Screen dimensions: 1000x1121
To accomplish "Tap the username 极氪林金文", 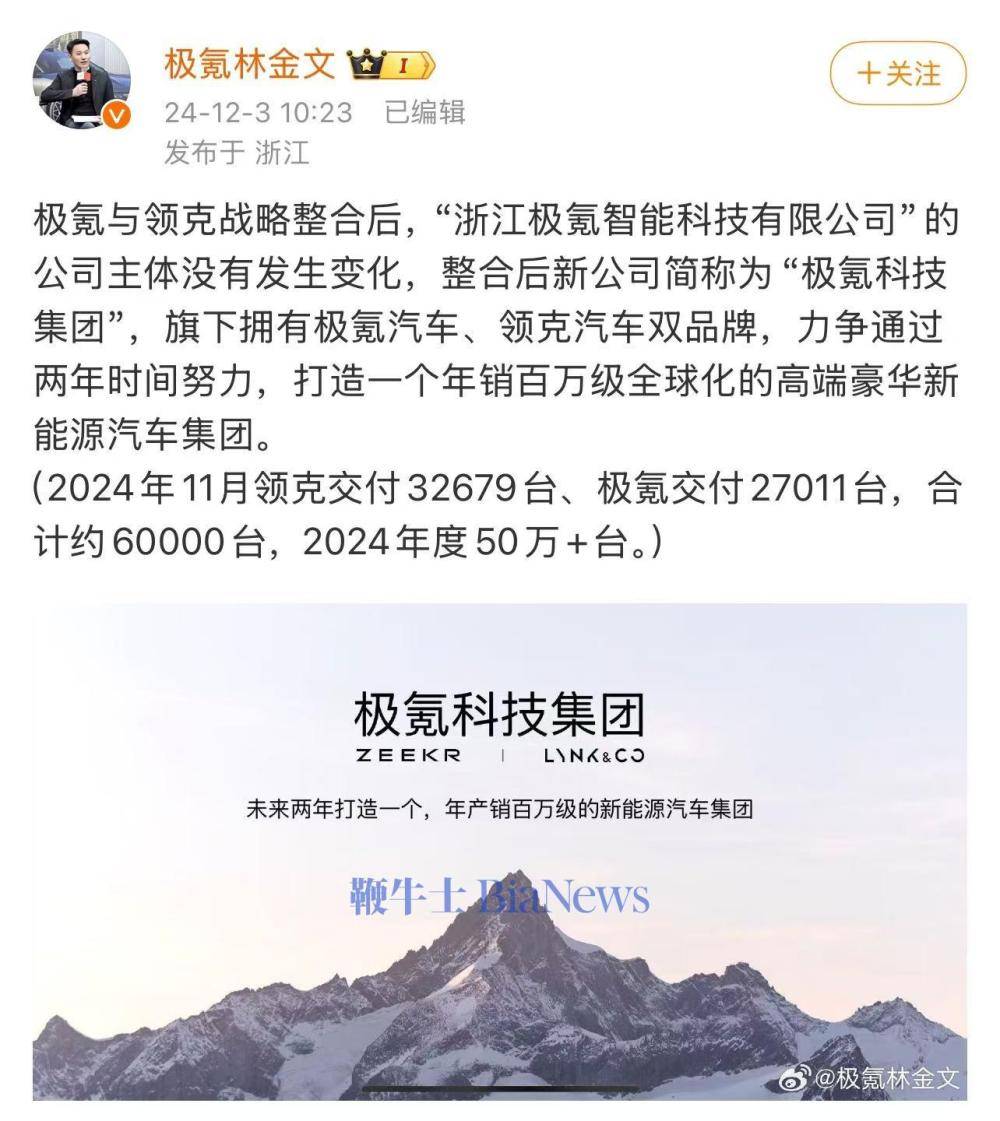I will [249, 64].
